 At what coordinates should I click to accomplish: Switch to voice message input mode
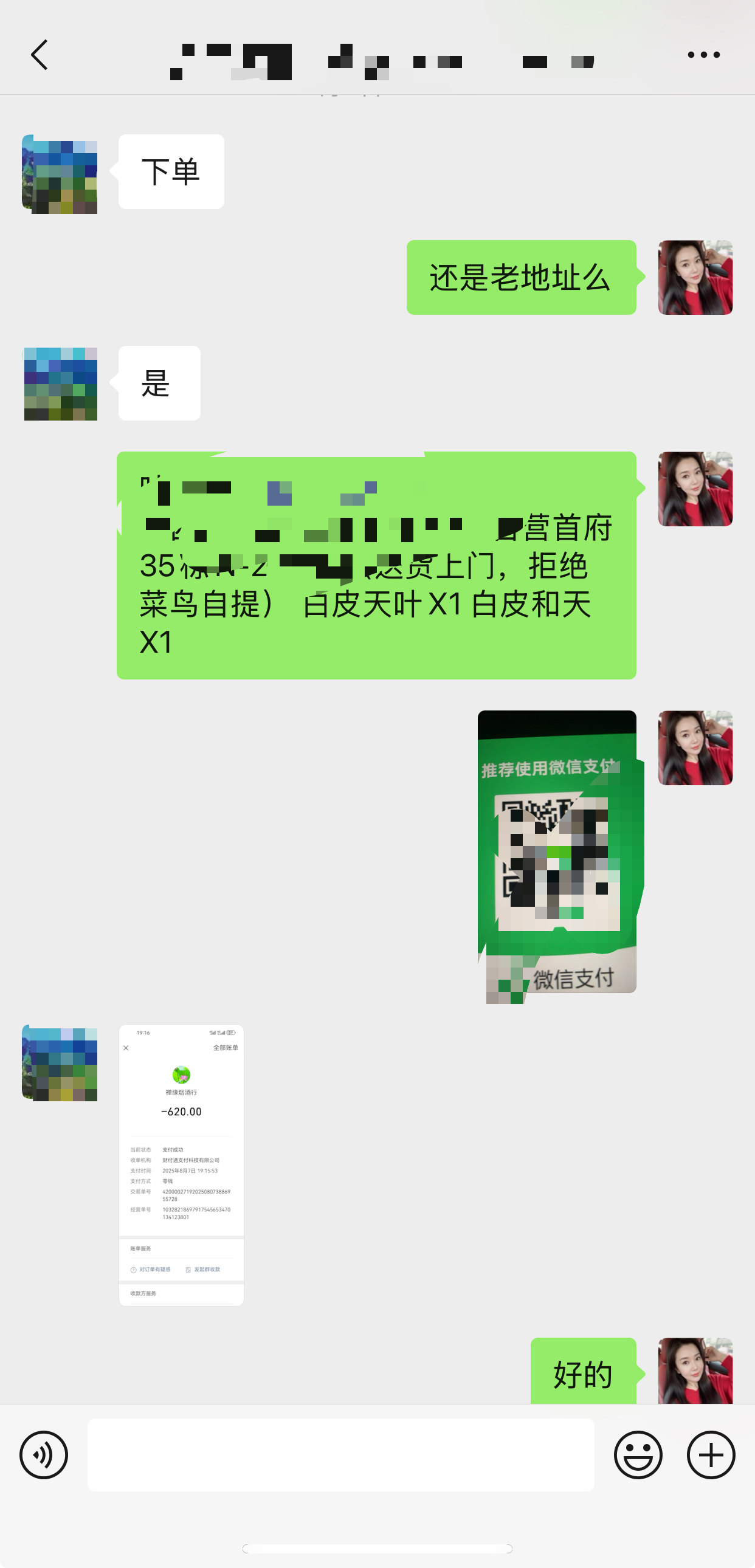pos(43,1455)
